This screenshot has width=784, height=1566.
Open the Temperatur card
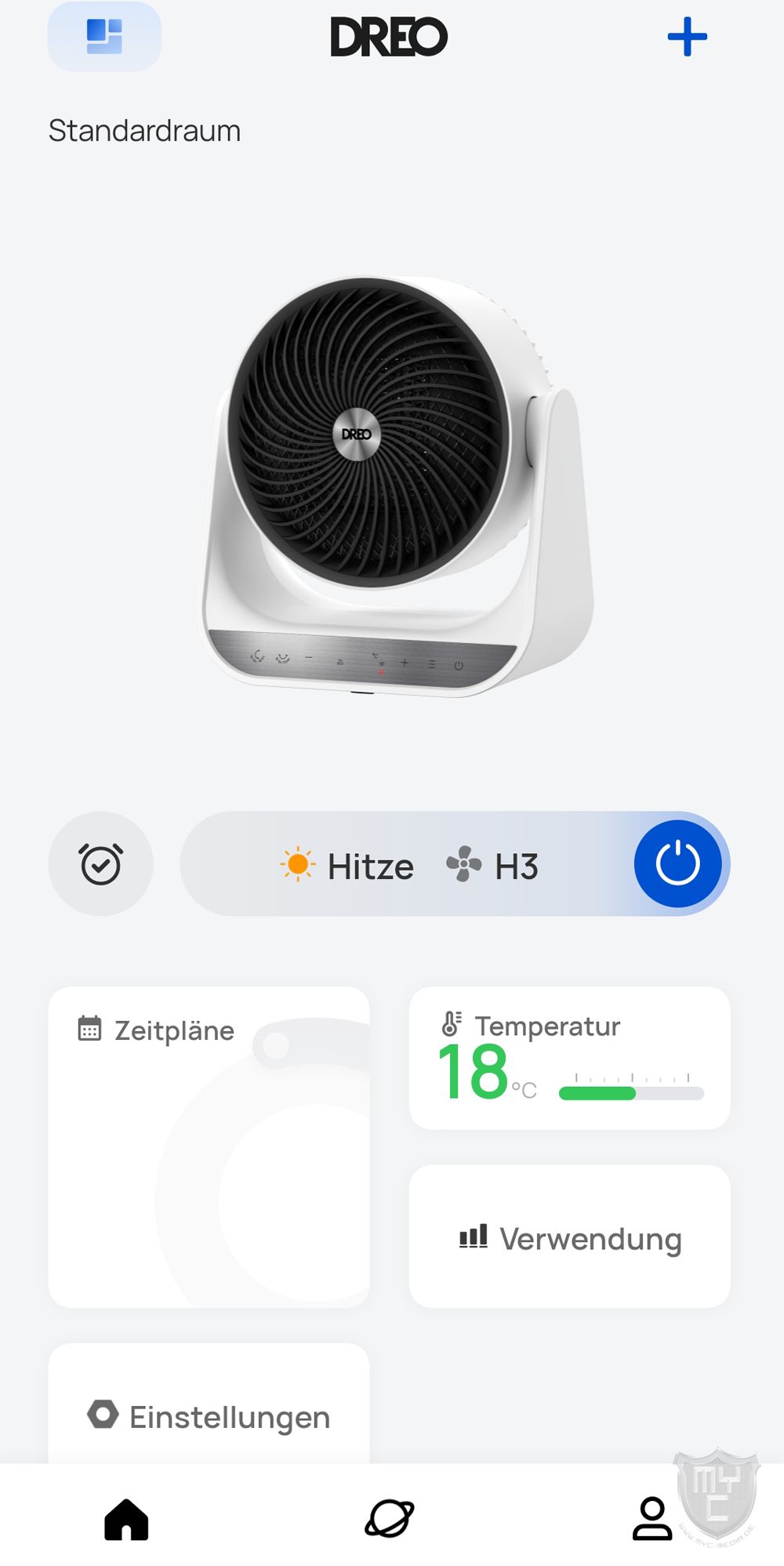tap(570, 1059)
